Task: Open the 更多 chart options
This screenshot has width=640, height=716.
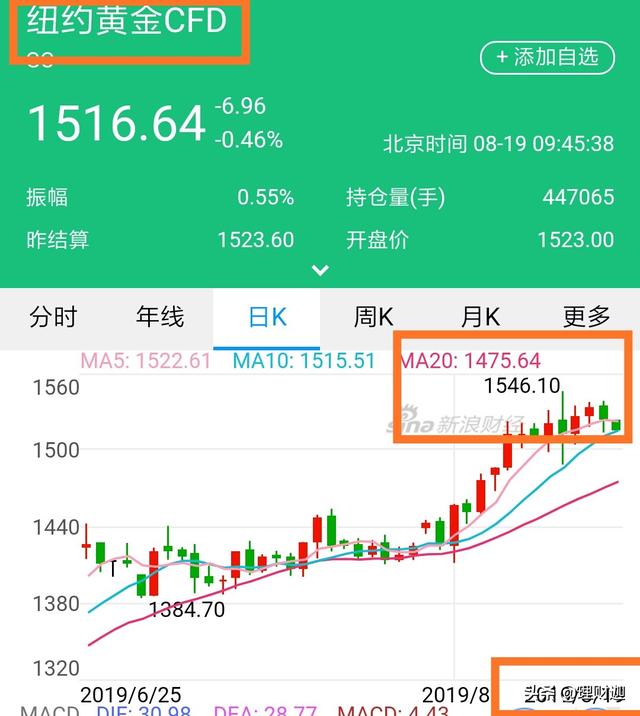Action: point(587,318)
